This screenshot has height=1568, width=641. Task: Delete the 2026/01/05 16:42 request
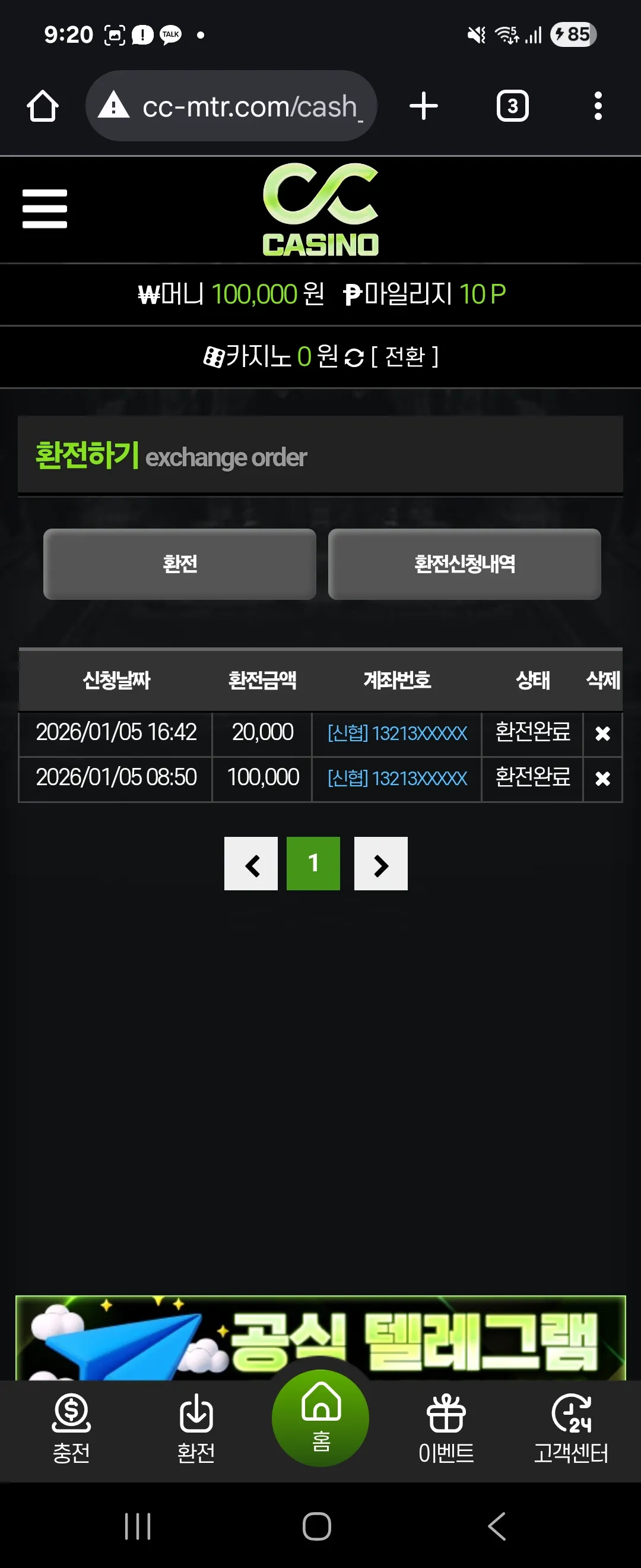(x=602, y=734)
